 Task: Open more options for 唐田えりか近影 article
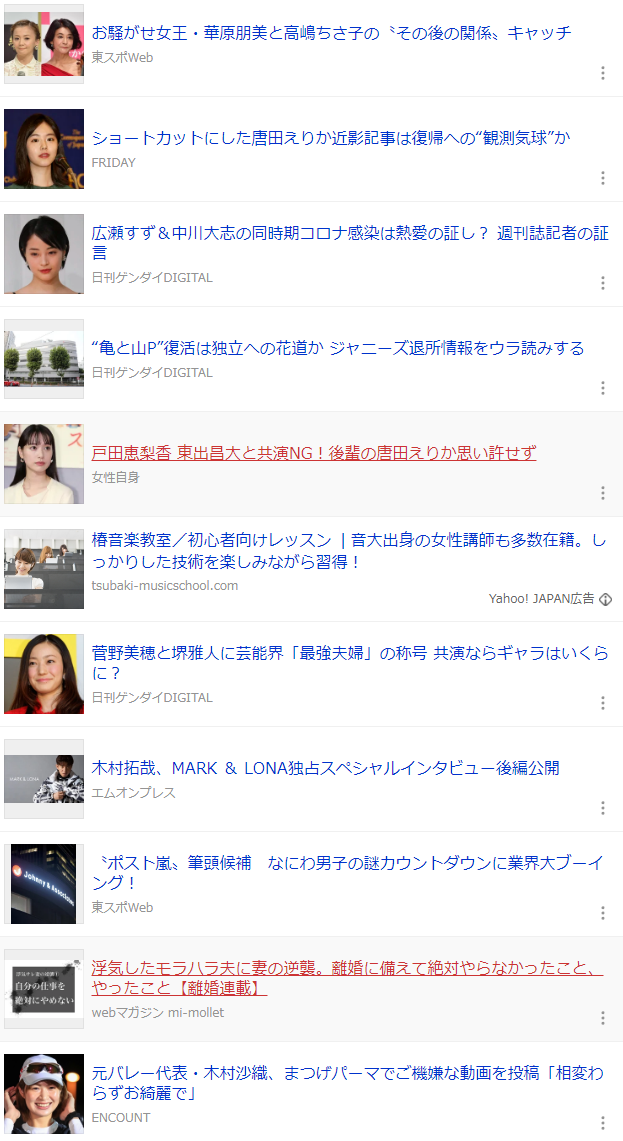pos(603,178)
